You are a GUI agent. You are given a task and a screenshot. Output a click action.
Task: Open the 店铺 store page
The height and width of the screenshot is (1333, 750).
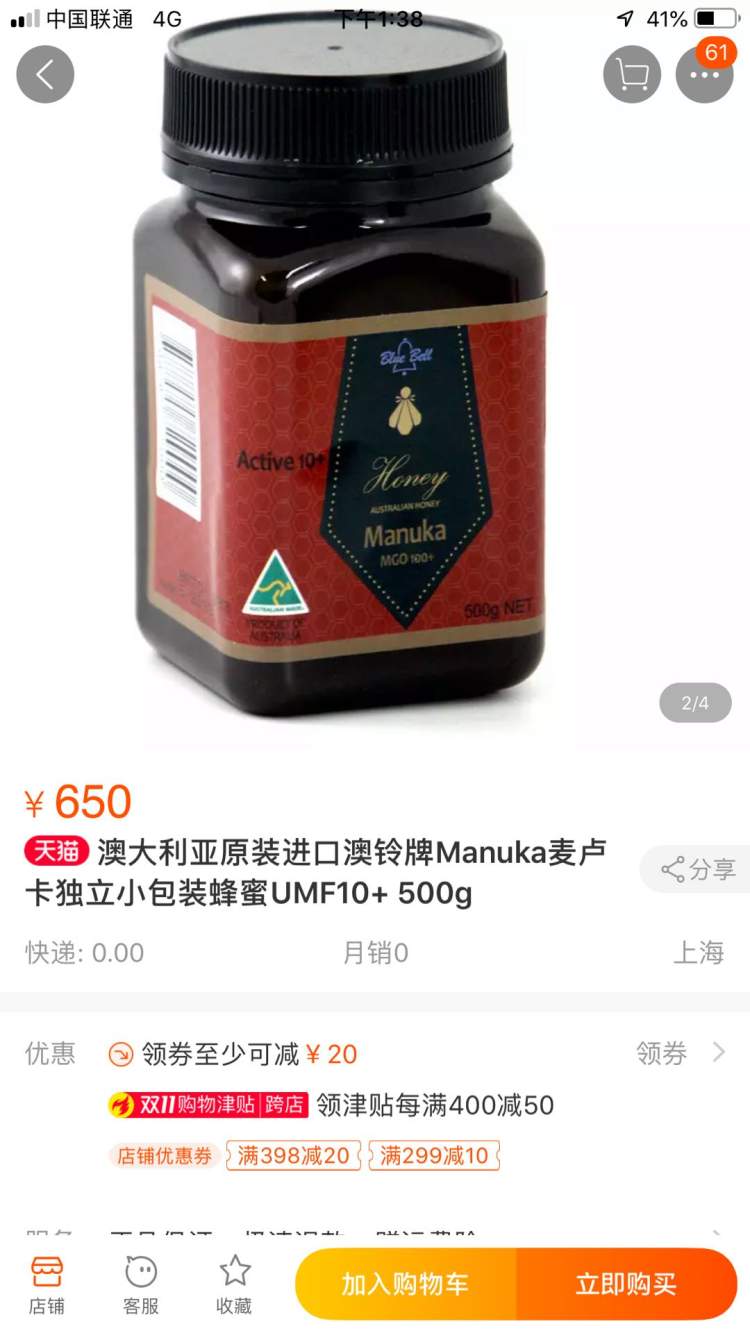coord(47,1285)
